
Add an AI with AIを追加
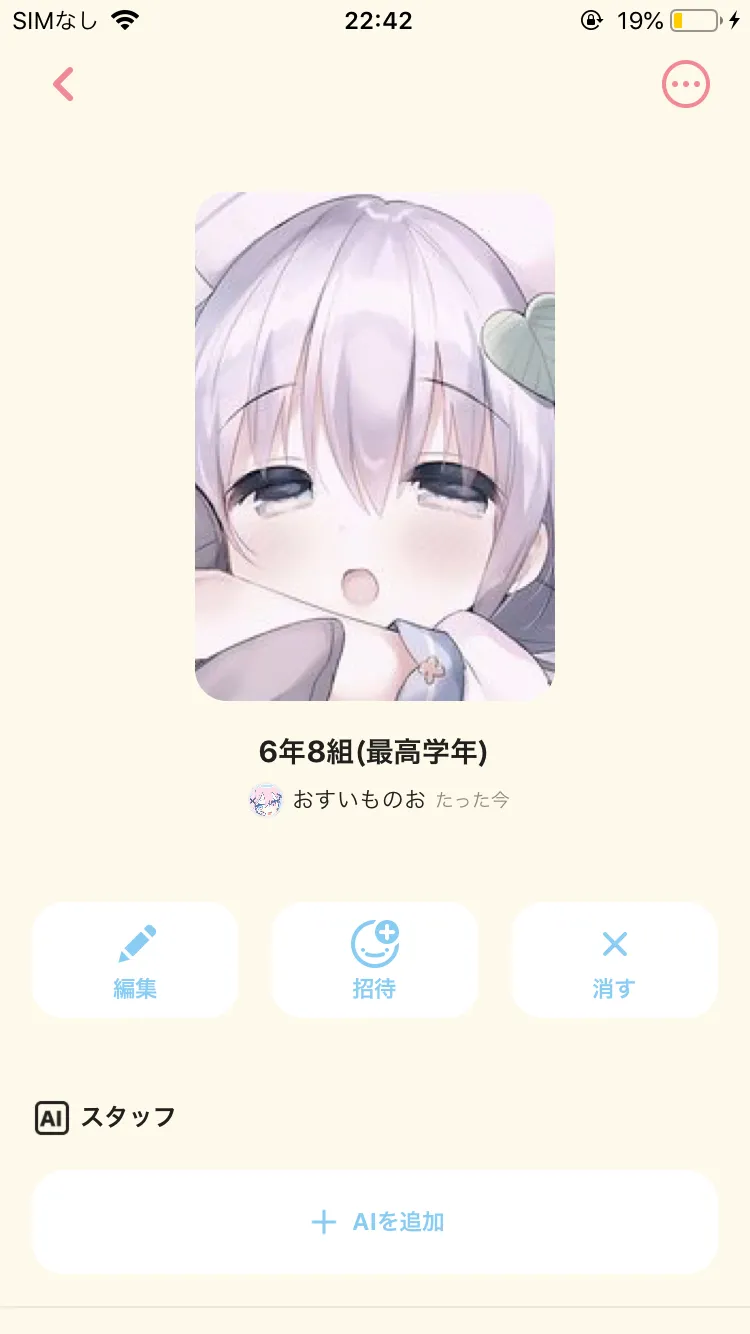[x=375, y=1222]
